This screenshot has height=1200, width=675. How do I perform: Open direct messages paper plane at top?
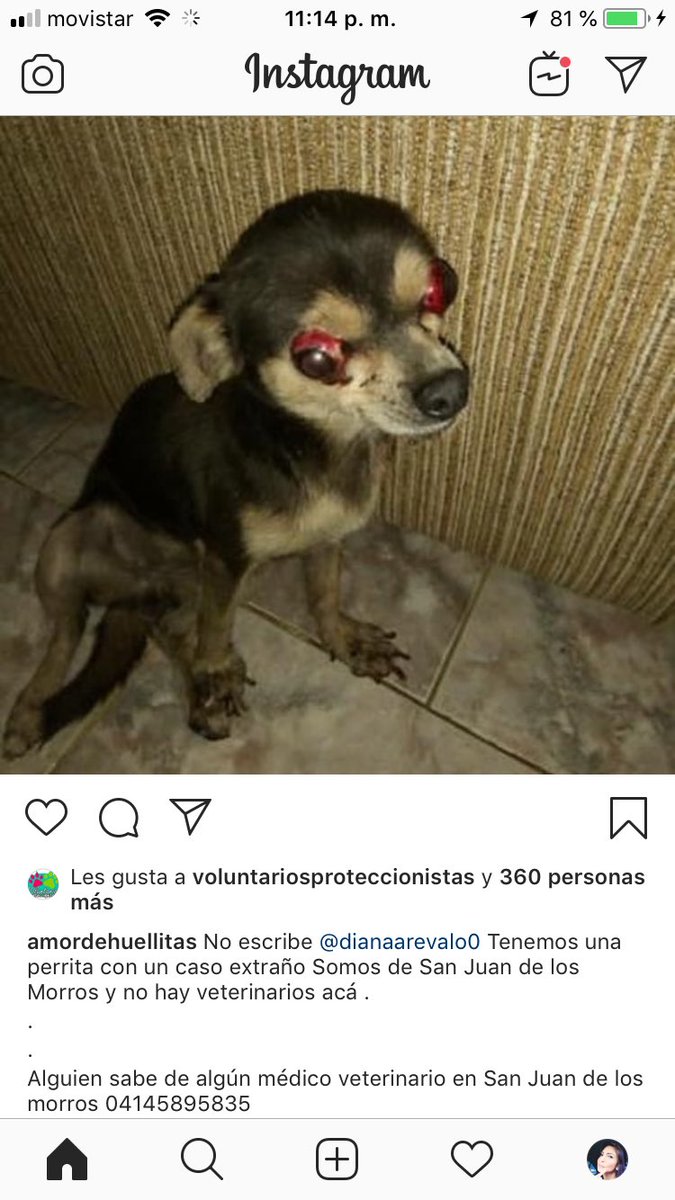(x=626, y=74)
